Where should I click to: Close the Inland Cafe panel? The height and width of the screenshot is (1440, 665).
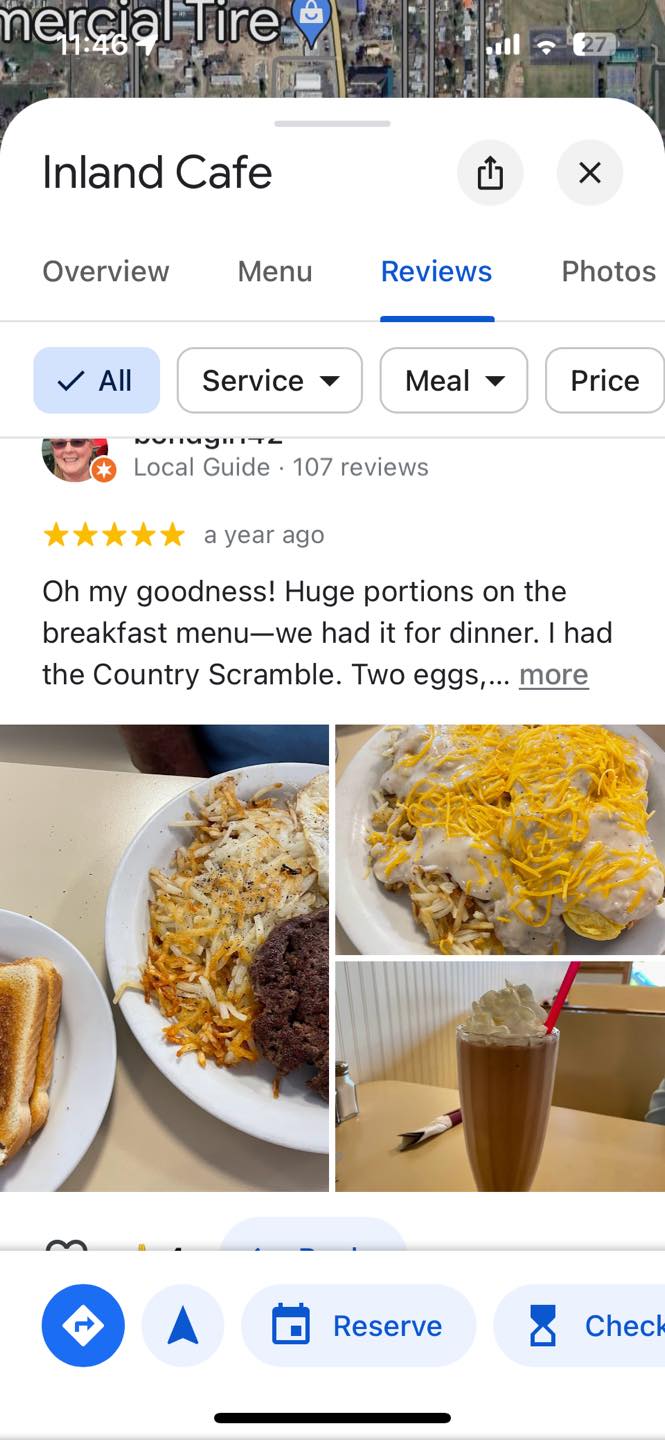pyautogui.click(x=590, y=173)
